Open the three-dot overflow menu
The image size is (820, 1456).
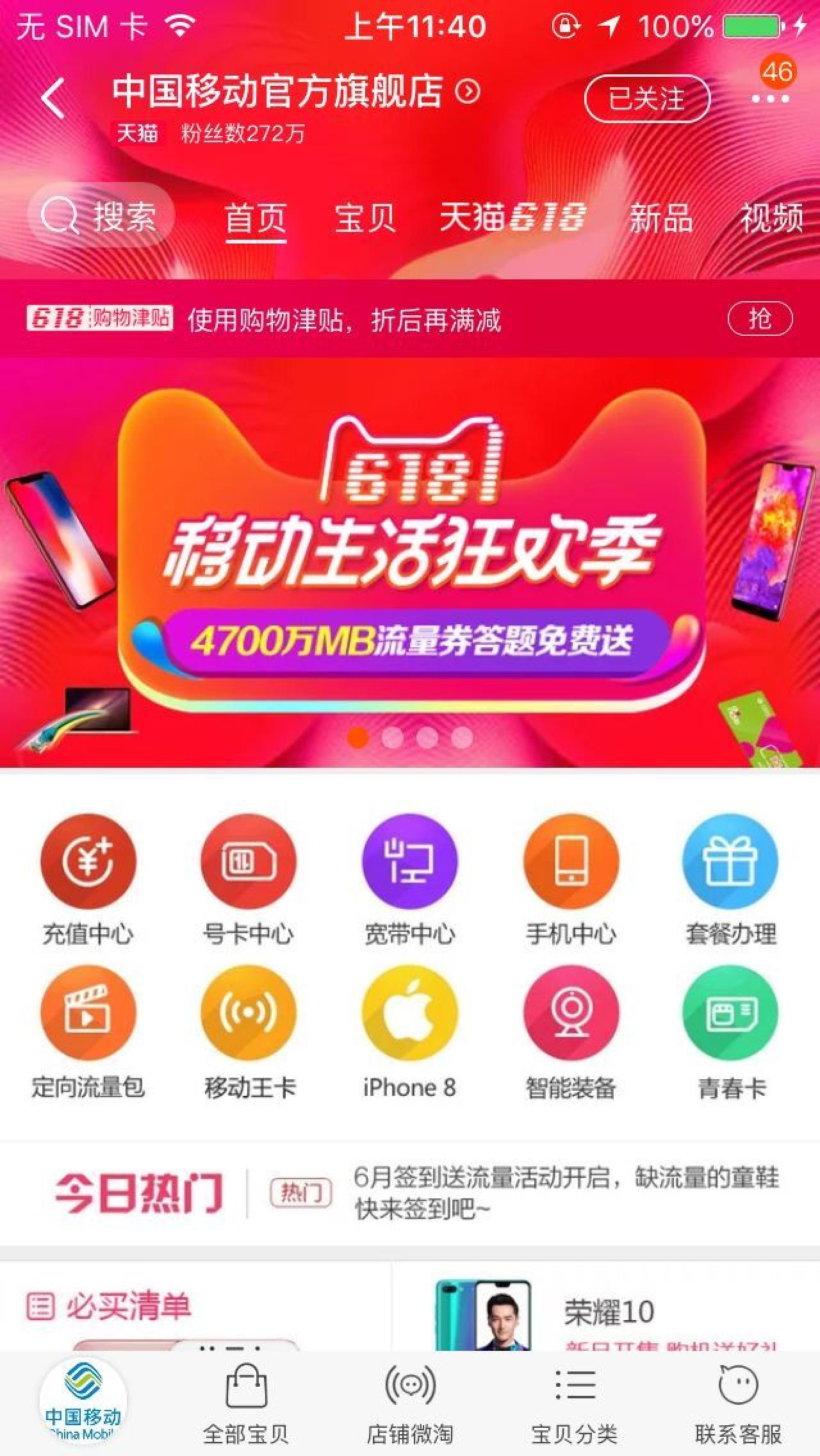770,98
